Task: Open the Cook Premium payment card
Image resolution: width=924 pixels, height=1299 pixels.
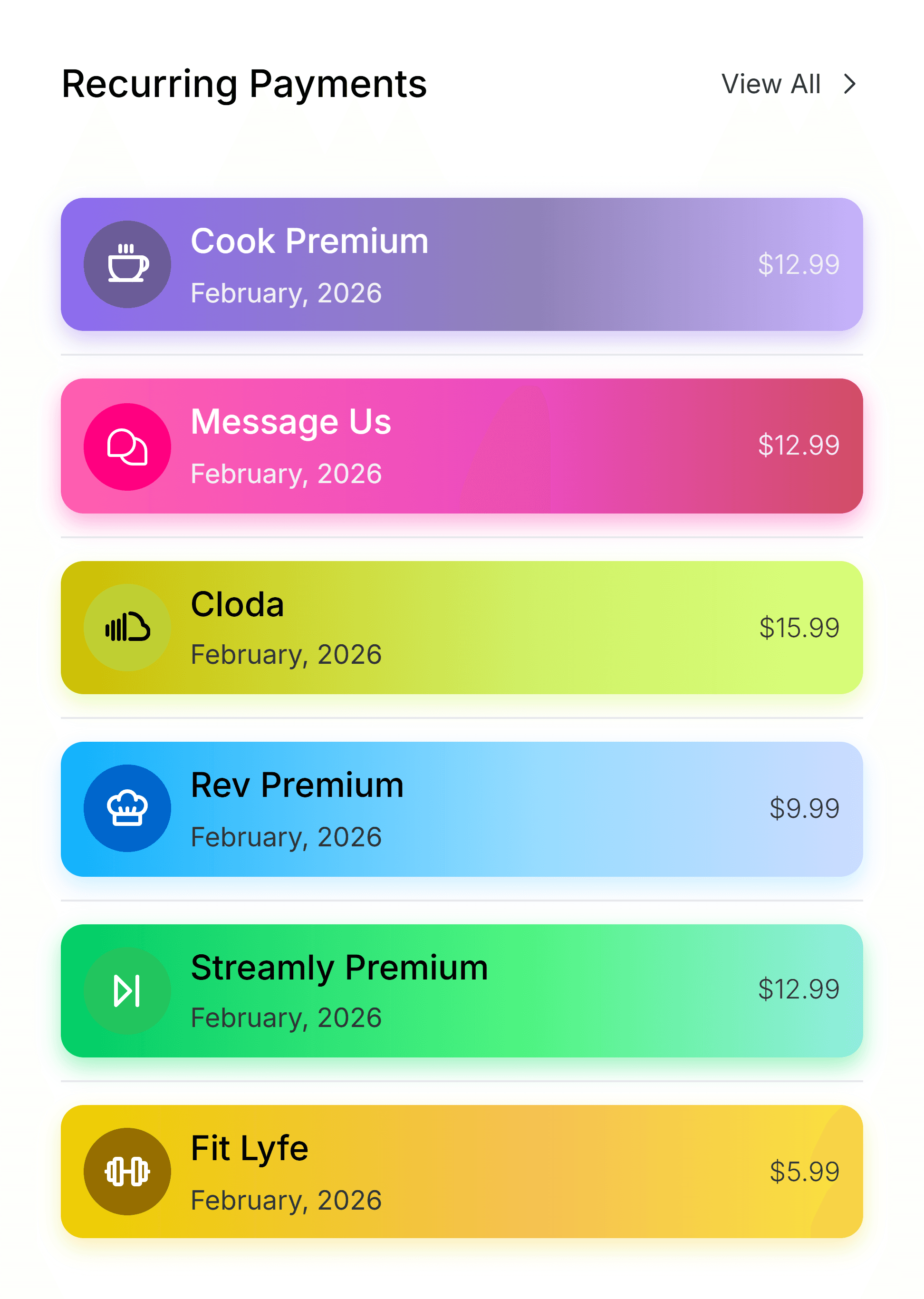Action: tap(462, 263)
